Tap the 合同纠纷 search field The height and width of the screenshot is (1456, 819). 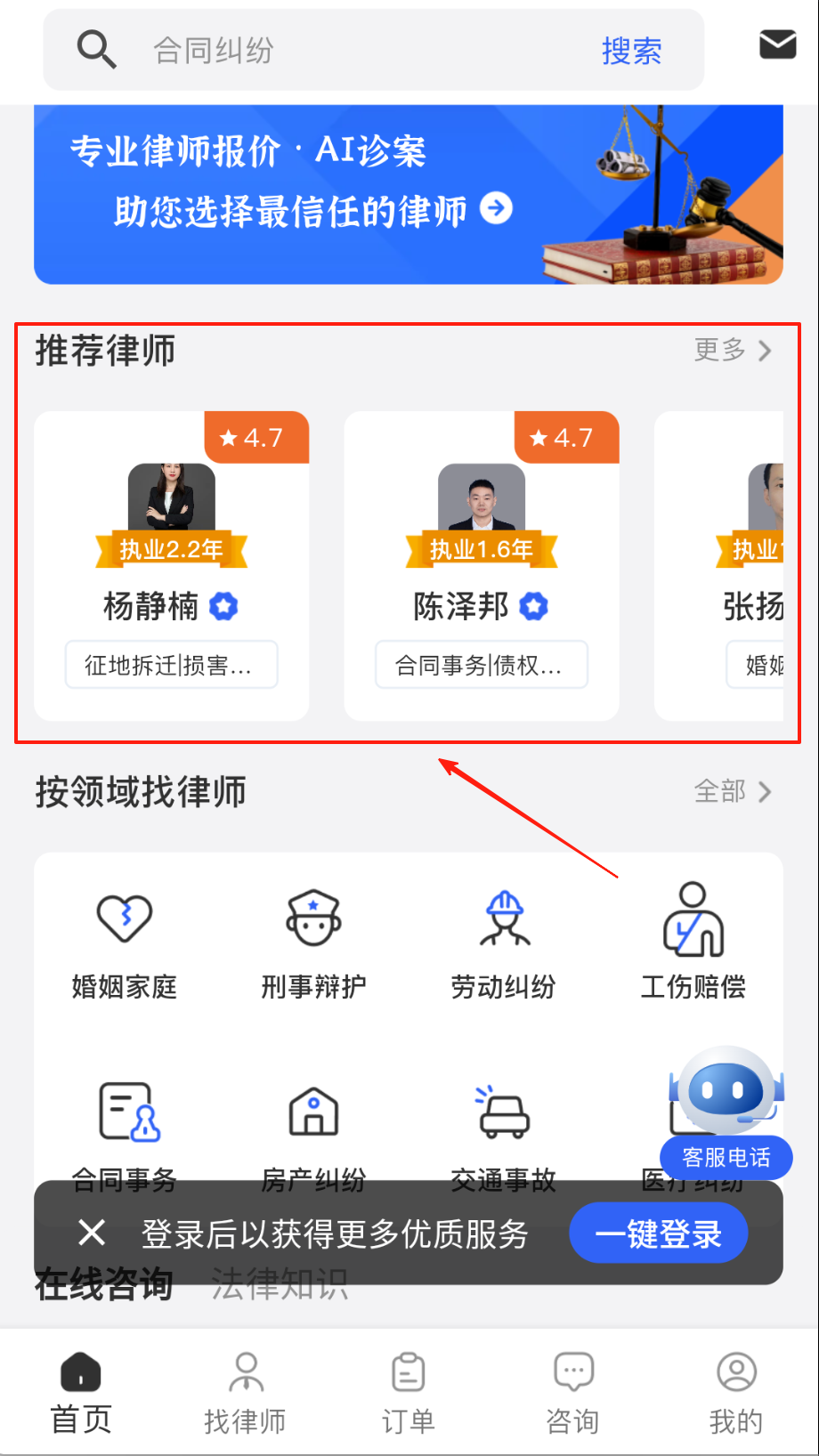[356, 50]
